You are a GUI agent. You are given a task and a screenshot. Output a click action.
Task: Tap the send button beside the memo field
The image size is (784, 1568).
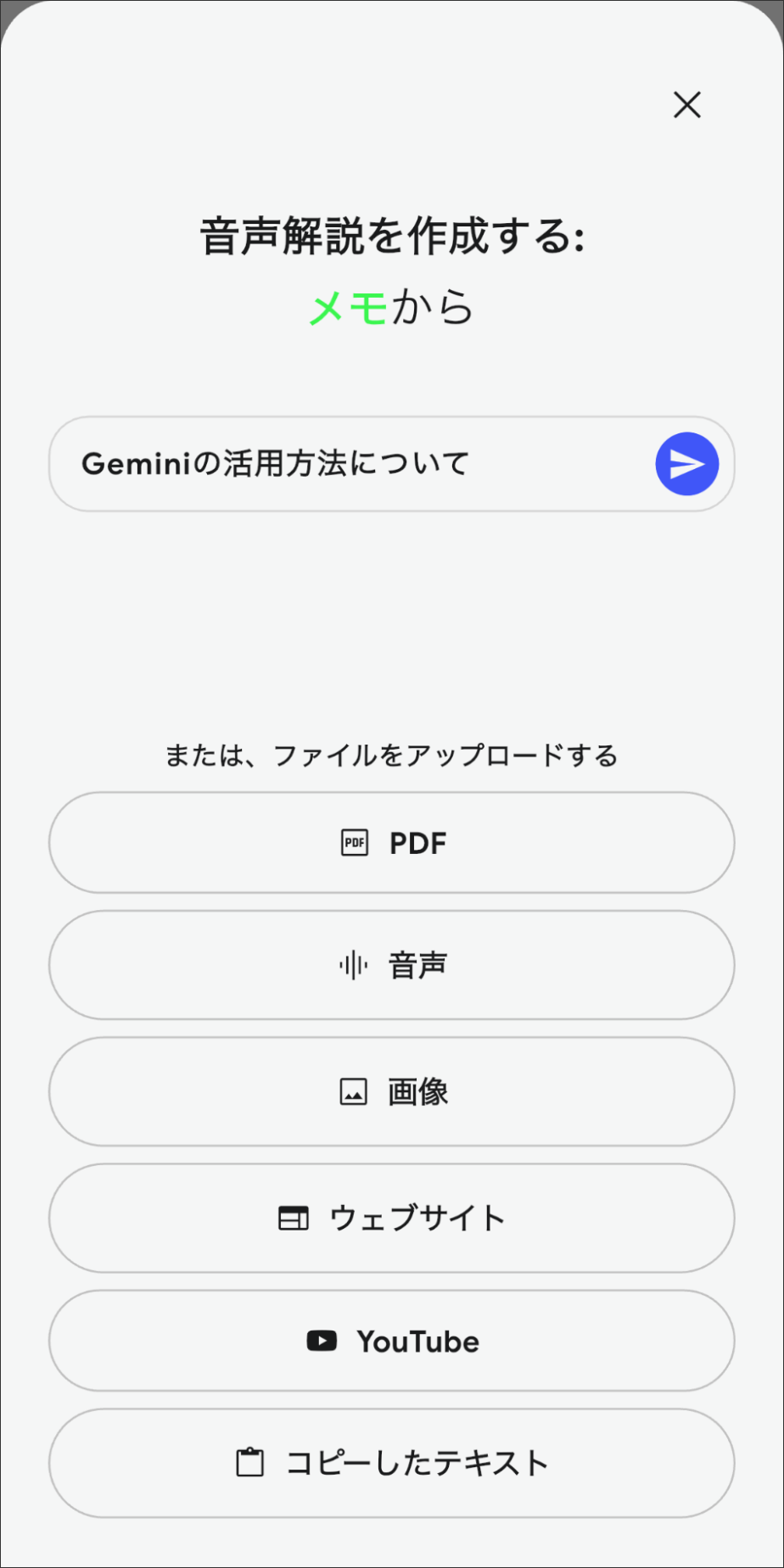686,464
